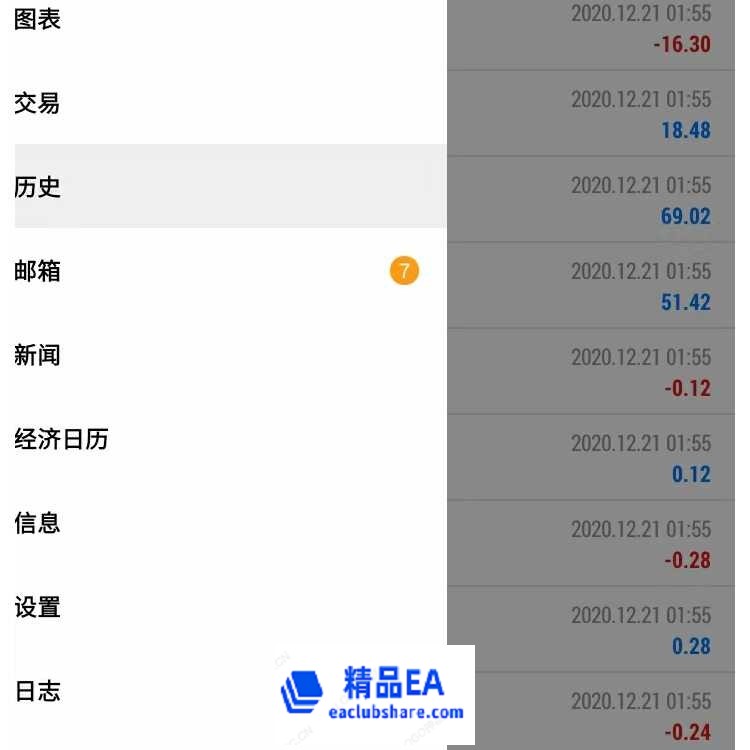Open 邮箱 (Mailbox) with 7 unread
This screenshot has width=750, height=750.
[38, 271]
